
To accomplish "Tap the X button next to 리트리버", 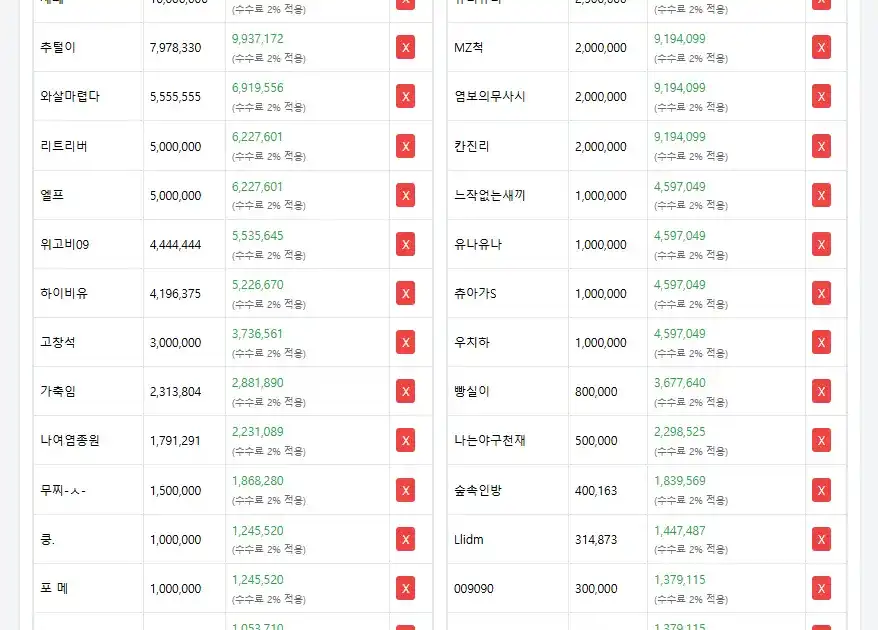I will pyautogui.click(x=405, y=146).
